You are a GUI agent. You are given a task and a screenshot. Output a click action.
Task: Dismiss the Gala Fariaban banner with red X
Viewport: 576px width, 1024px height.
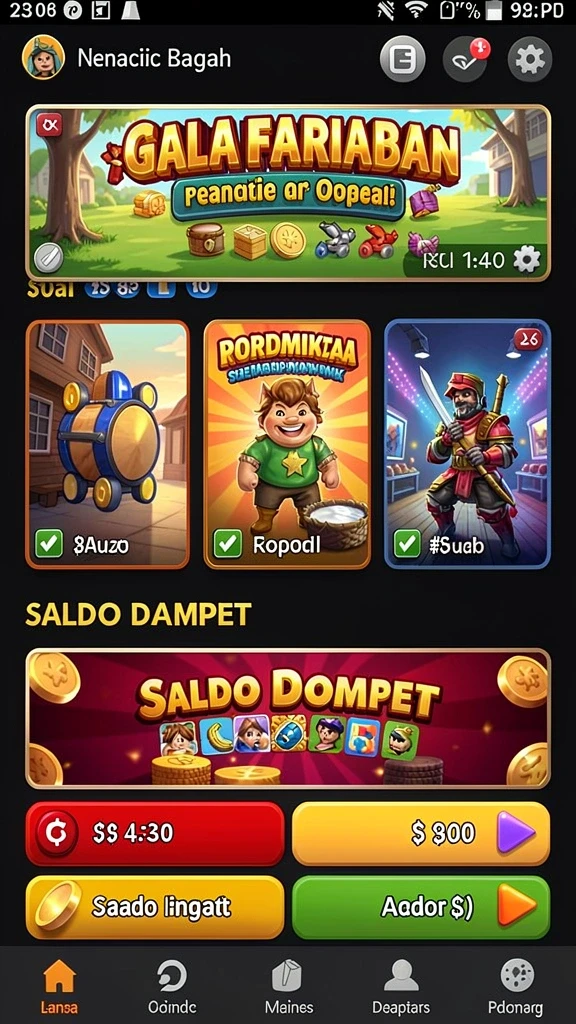[49, 123]
